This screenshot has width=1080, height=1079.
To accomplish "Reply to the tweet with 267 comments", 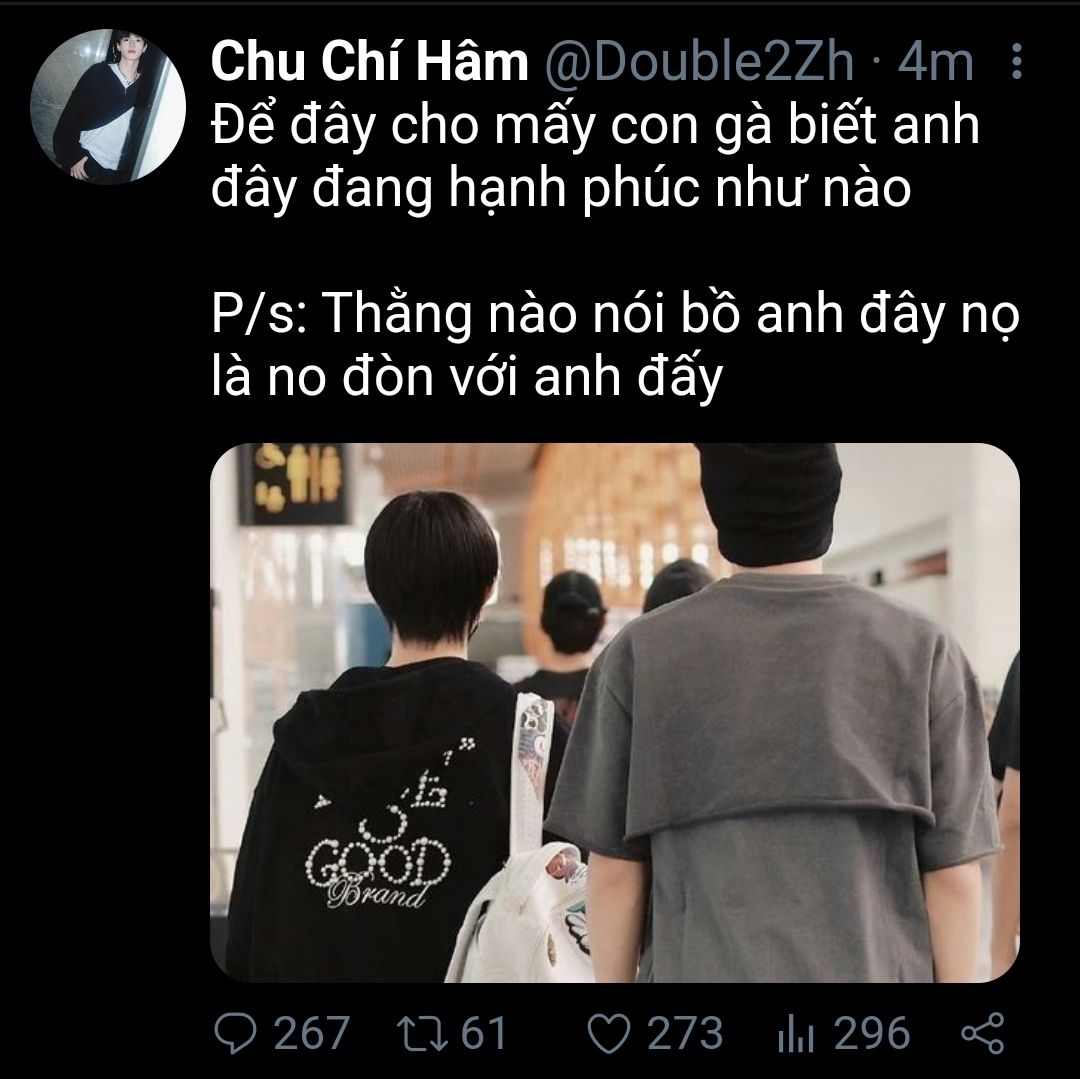I will pos(236,1032).
